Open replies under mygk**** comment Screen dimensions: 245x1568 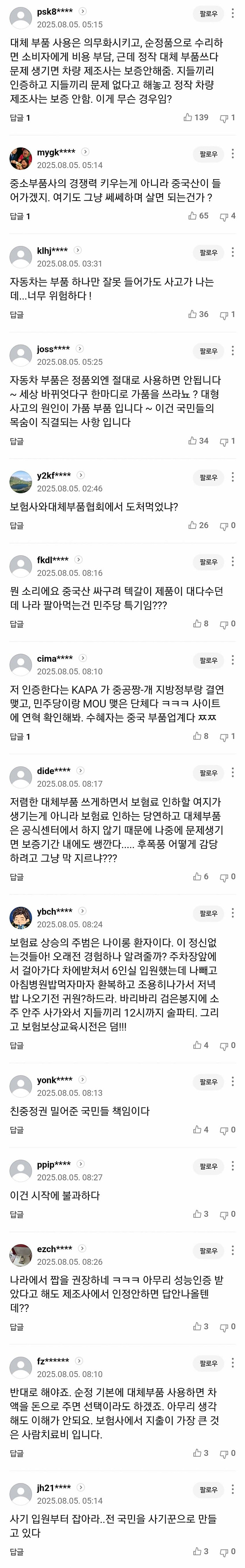(x=20, y=216)
